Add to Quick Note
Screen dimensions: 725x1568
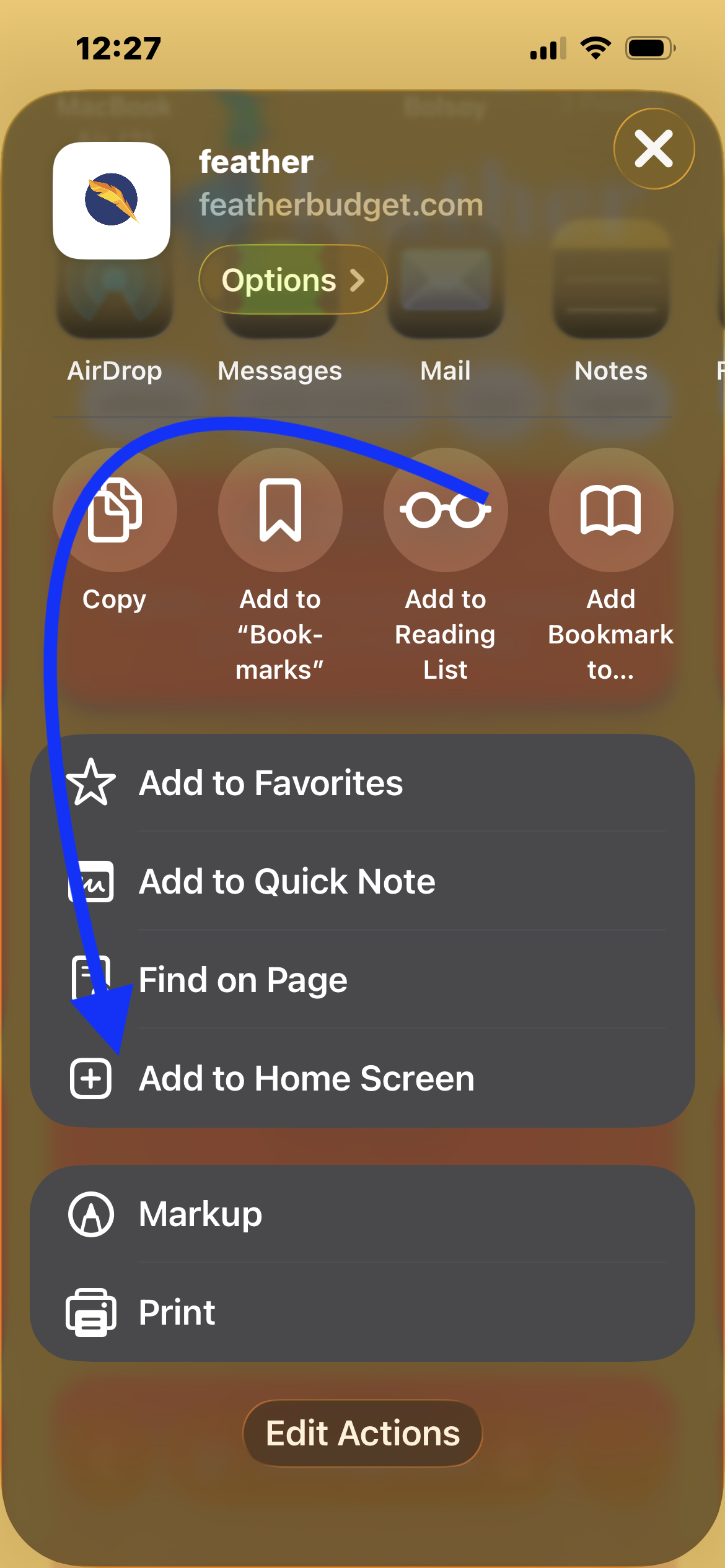click(362, 881)
